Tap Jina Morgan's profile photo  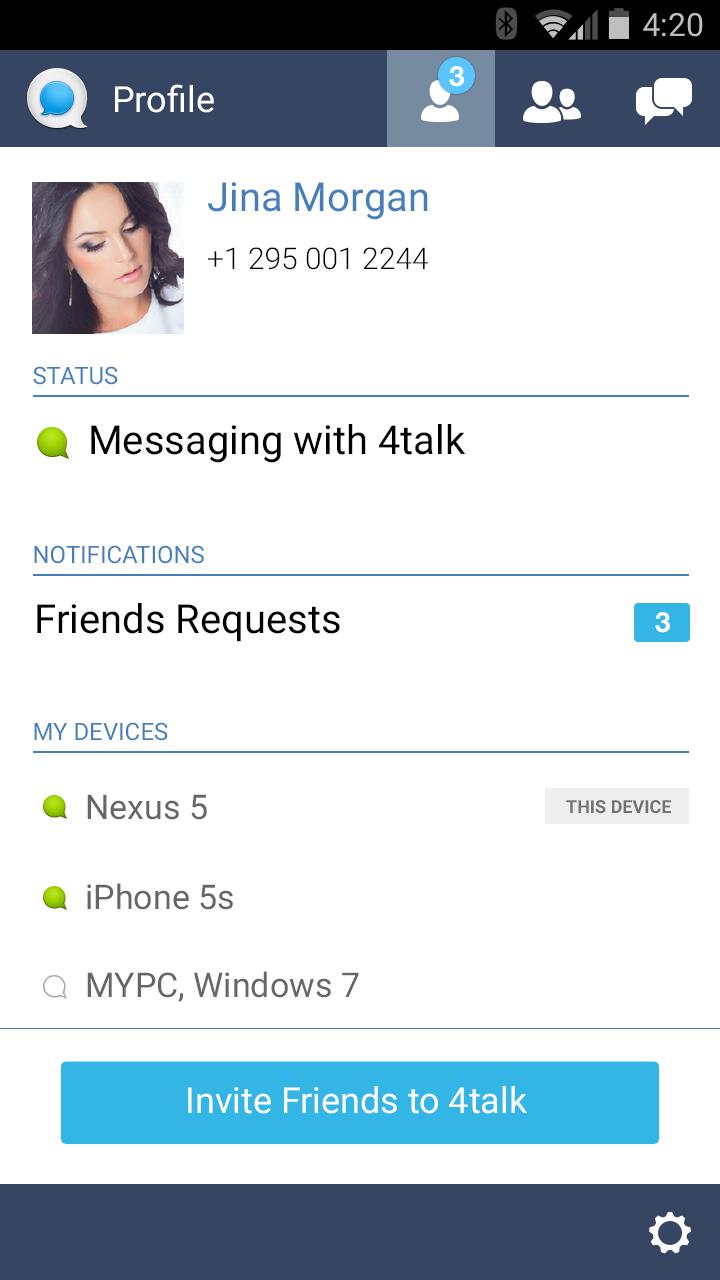(x=108, y=258)
